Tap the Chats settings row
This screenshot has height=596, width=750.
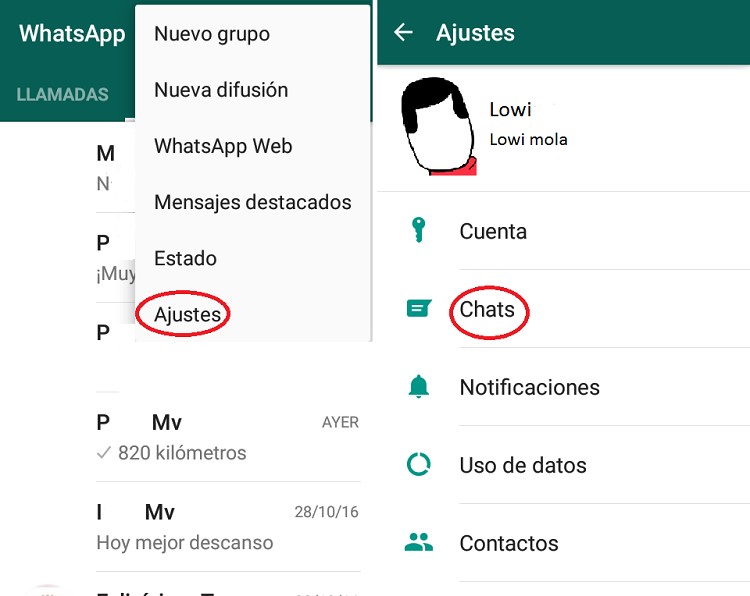tap(487, 310)
